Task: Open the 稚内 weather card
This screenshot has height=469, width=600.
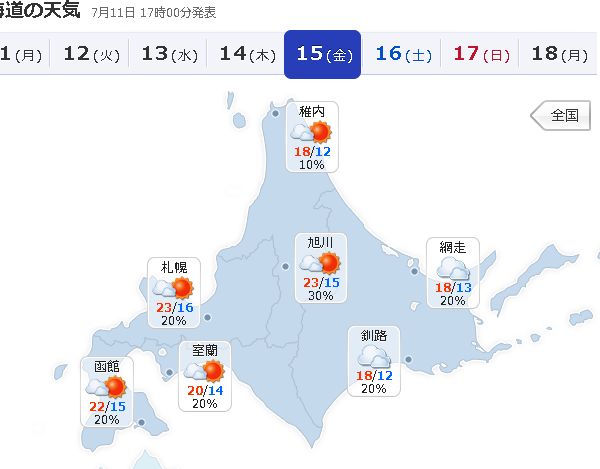Action: click(x=312, y=136)
